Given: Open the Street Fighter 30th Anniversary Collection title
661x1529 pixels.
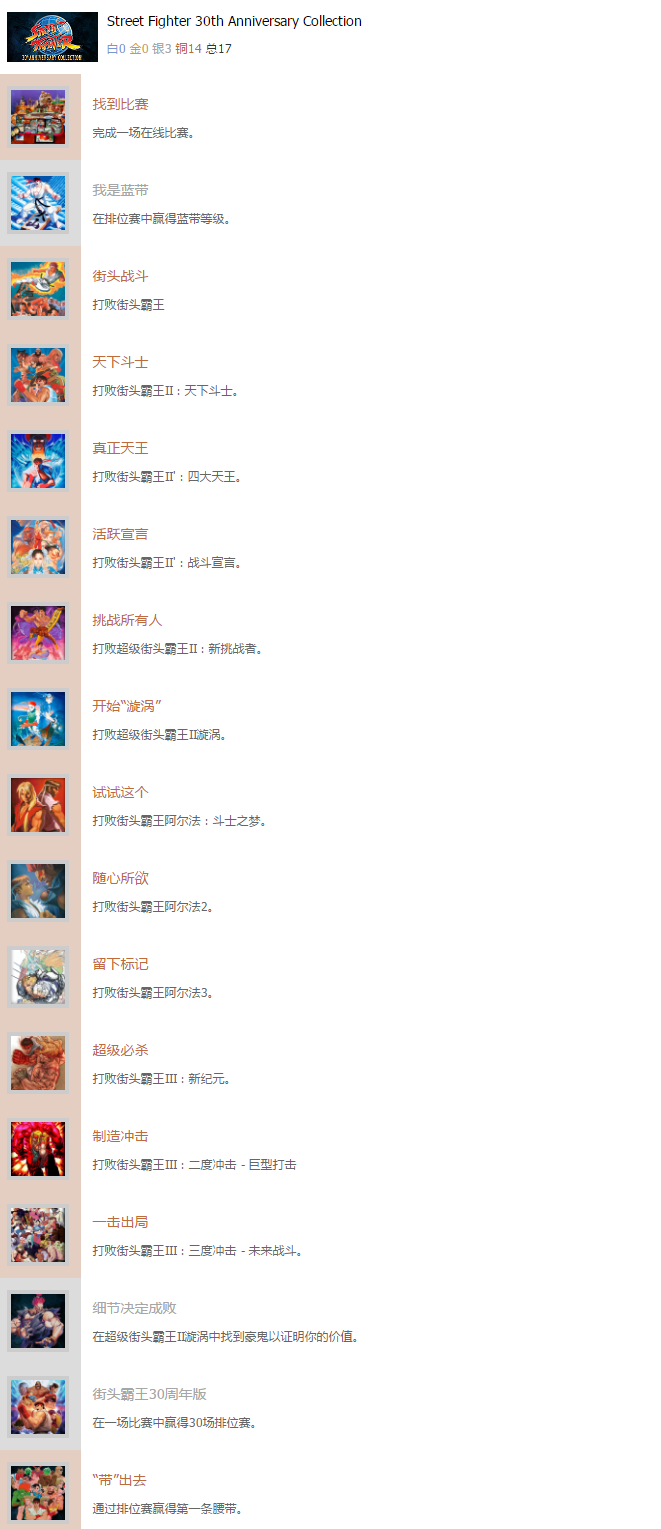Looking at the screenshot, I should click(x=234, y=21).
